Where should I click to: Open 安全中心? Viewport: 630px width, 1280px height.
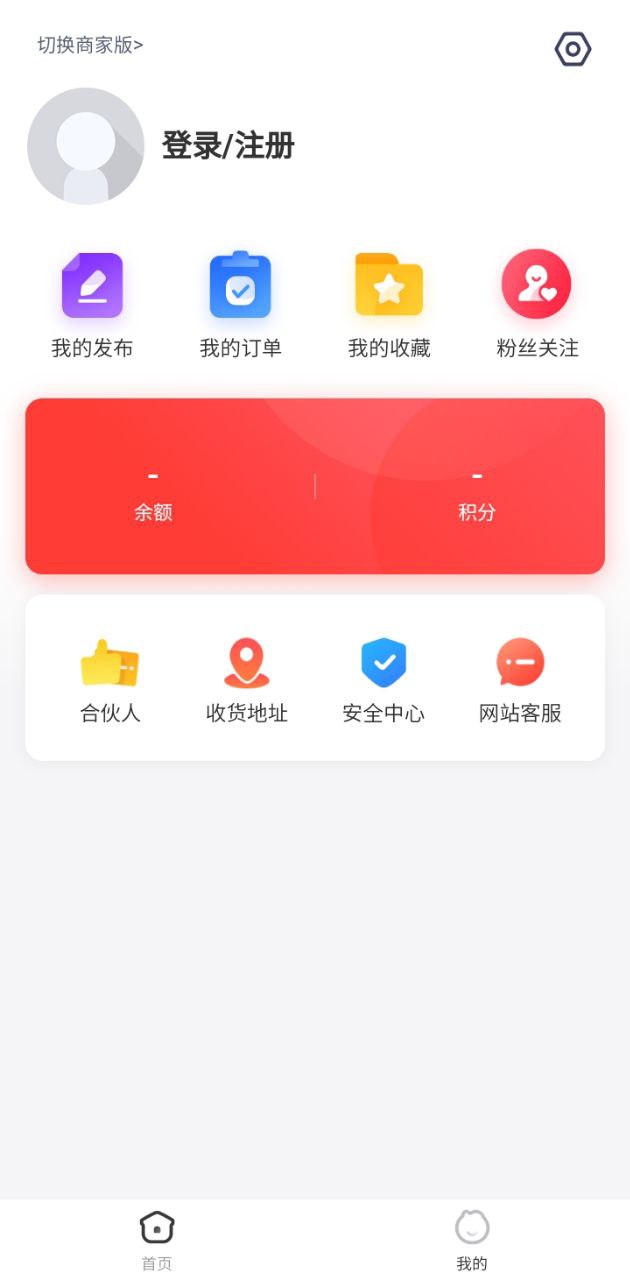pyautogui.click(x=383, y=681)
